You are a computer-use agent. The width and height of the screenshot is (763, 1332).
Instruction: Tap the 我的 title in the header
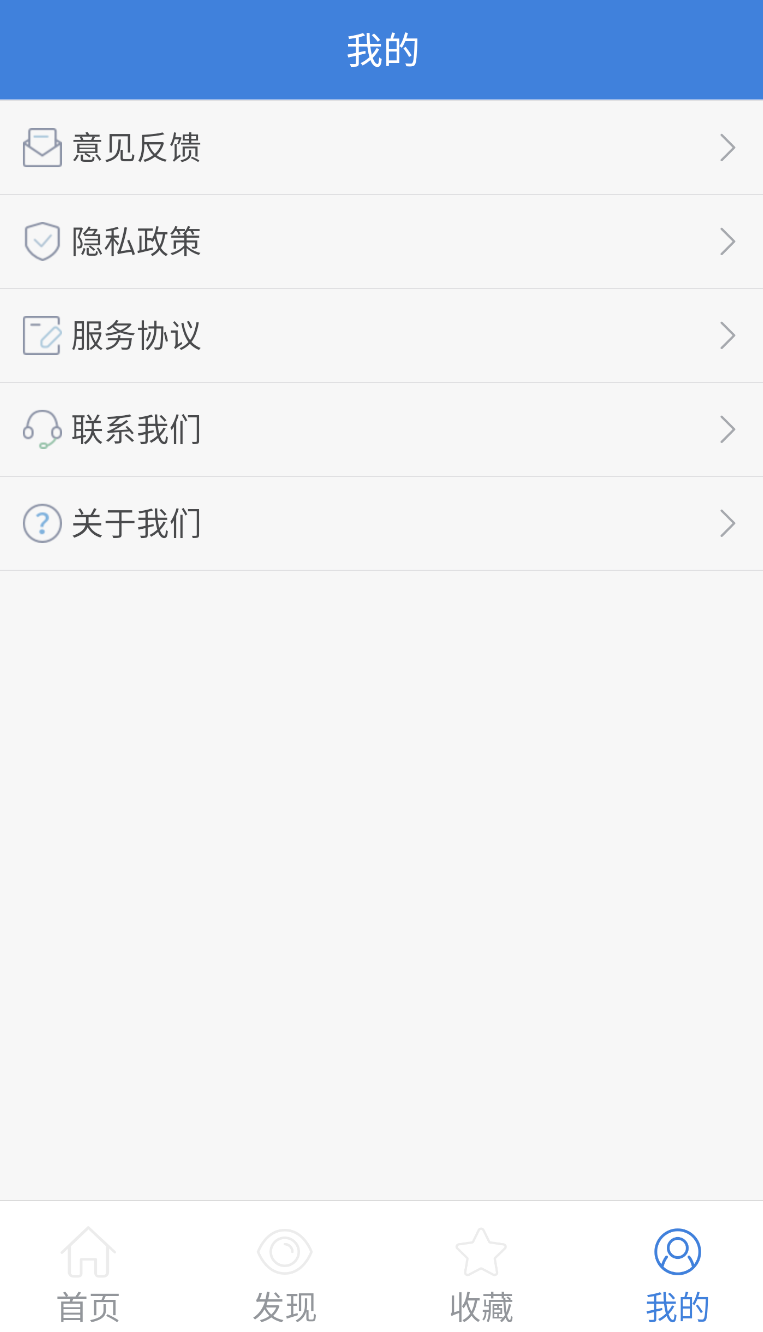tap(381, 49)
